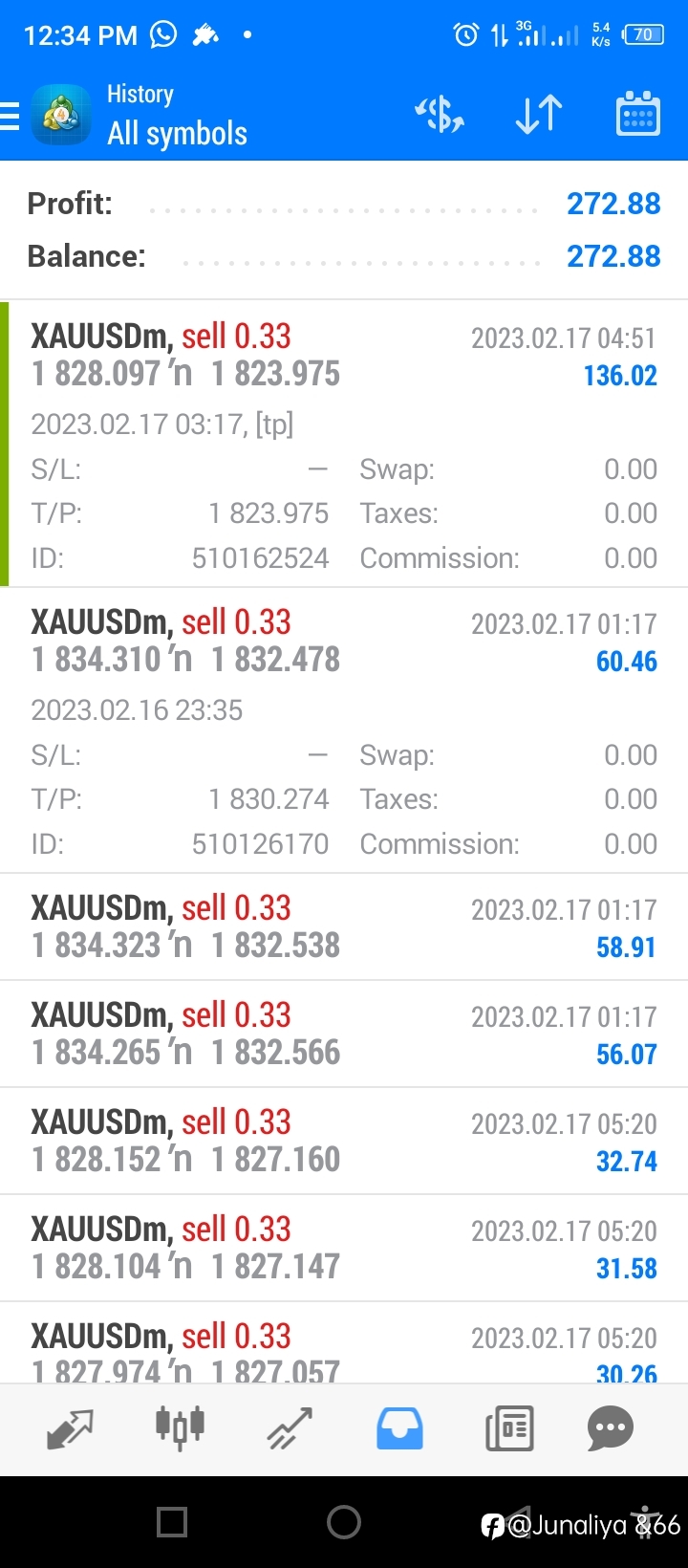This screenshot has width=688, height=1568.
Task: Open the side drawer menu
Action: [x=10, y=116]
